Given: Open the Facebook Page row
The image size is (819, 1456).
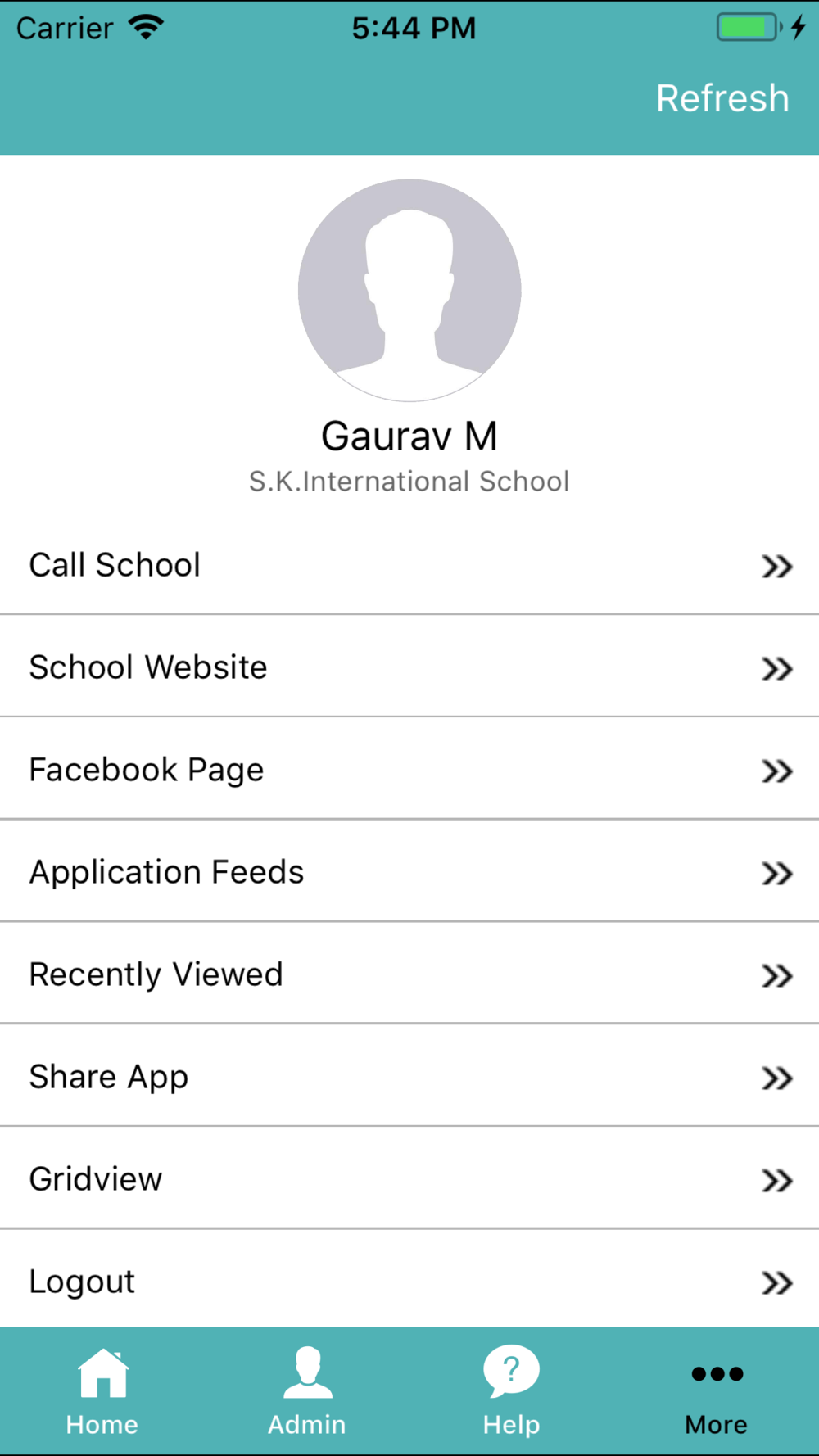Looking at the screenshot, I should tap(409, 770).
